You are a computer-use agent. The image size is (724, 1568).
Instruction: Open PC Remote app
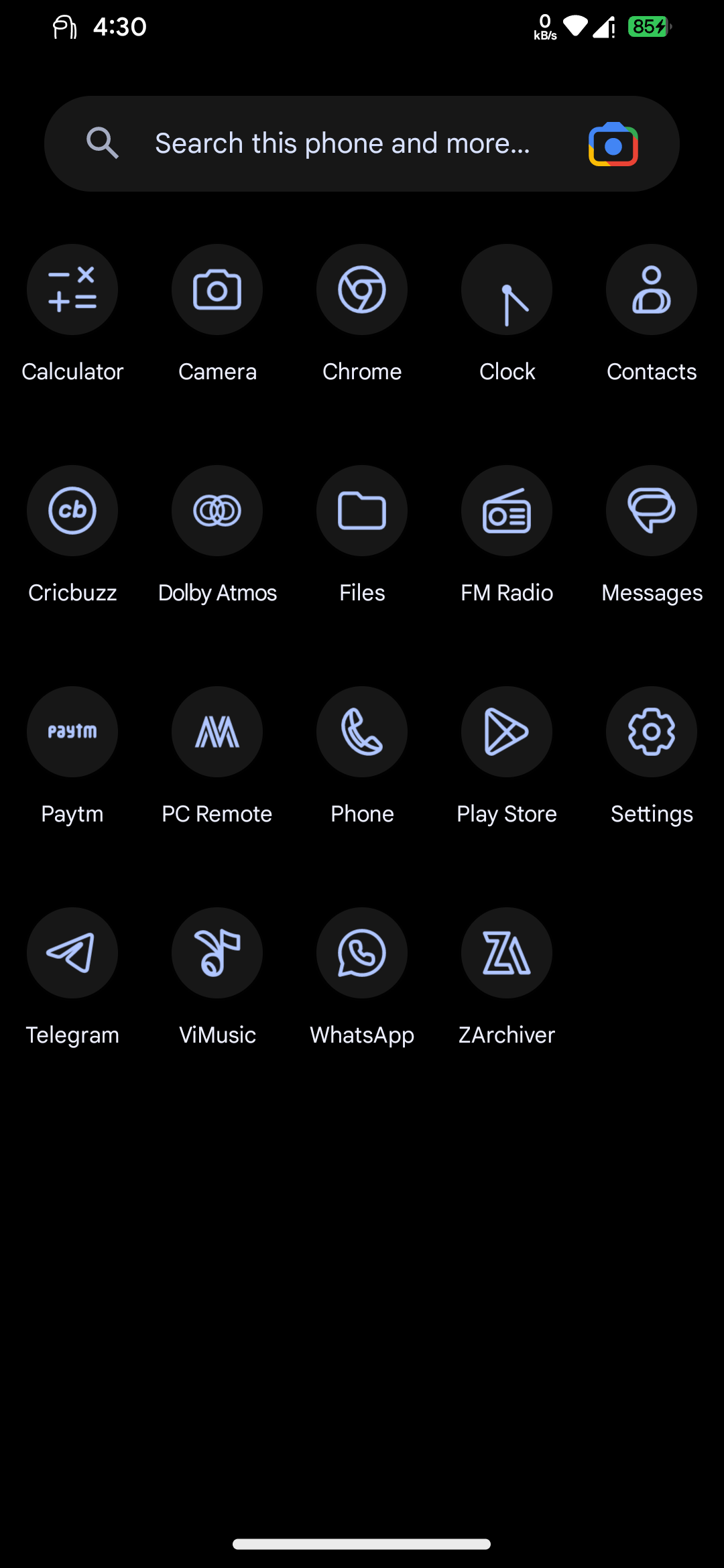[217, 732]
